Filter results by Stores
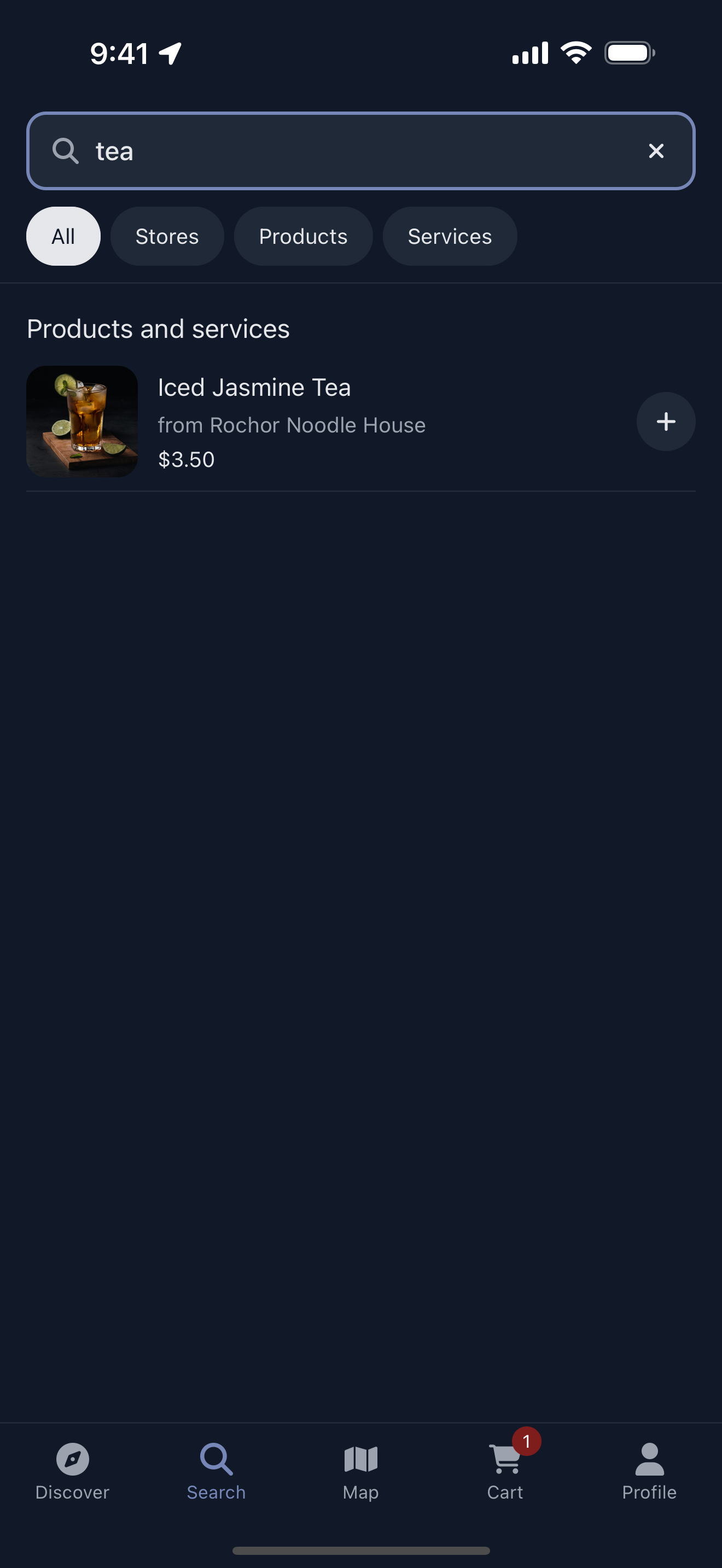The image size is (722, 1568). click(x=167, y=236)
